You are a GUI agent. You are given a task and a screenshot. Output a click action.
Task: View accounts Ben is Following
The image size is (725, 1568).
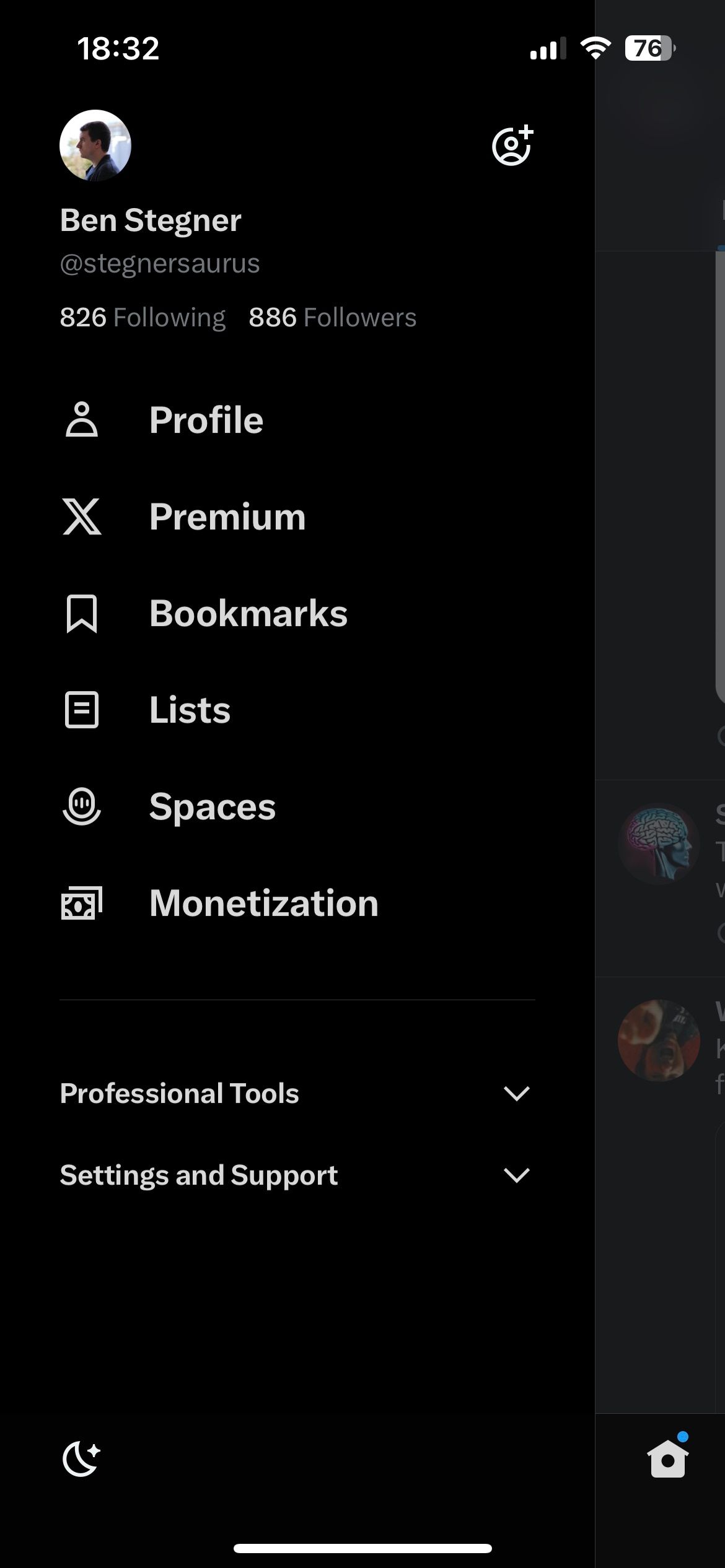coord(143,317)
